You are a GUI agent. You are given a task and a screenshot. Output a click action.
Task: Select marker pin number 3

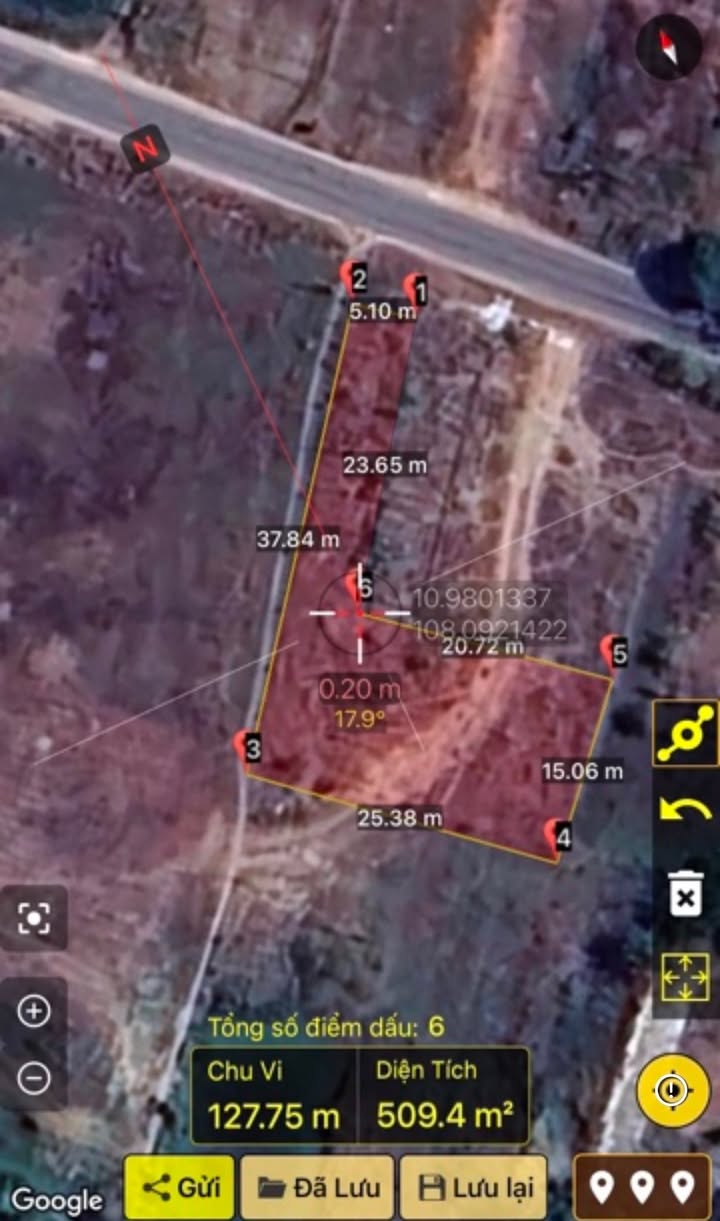click(246, 746)
